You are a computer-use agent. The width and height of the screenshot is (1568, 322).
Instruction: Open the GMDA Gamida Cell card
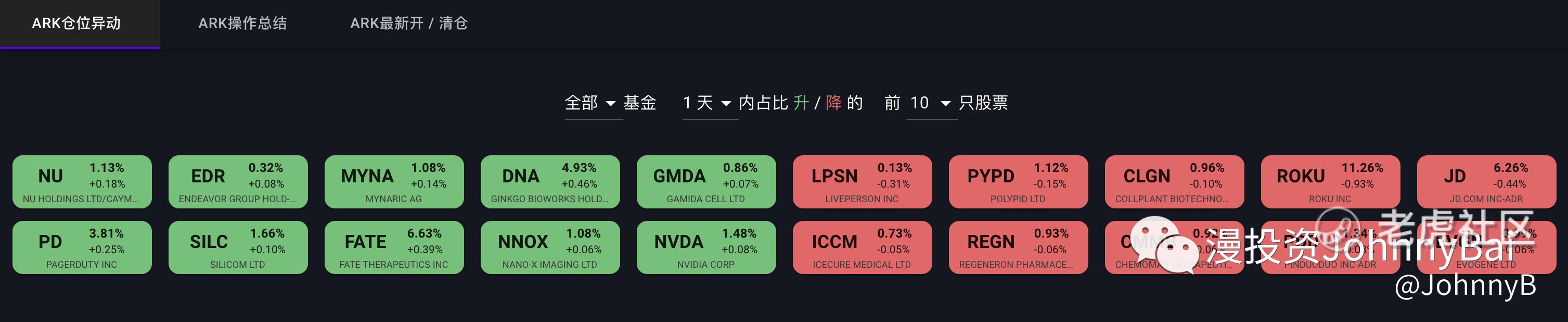[706, 182]
